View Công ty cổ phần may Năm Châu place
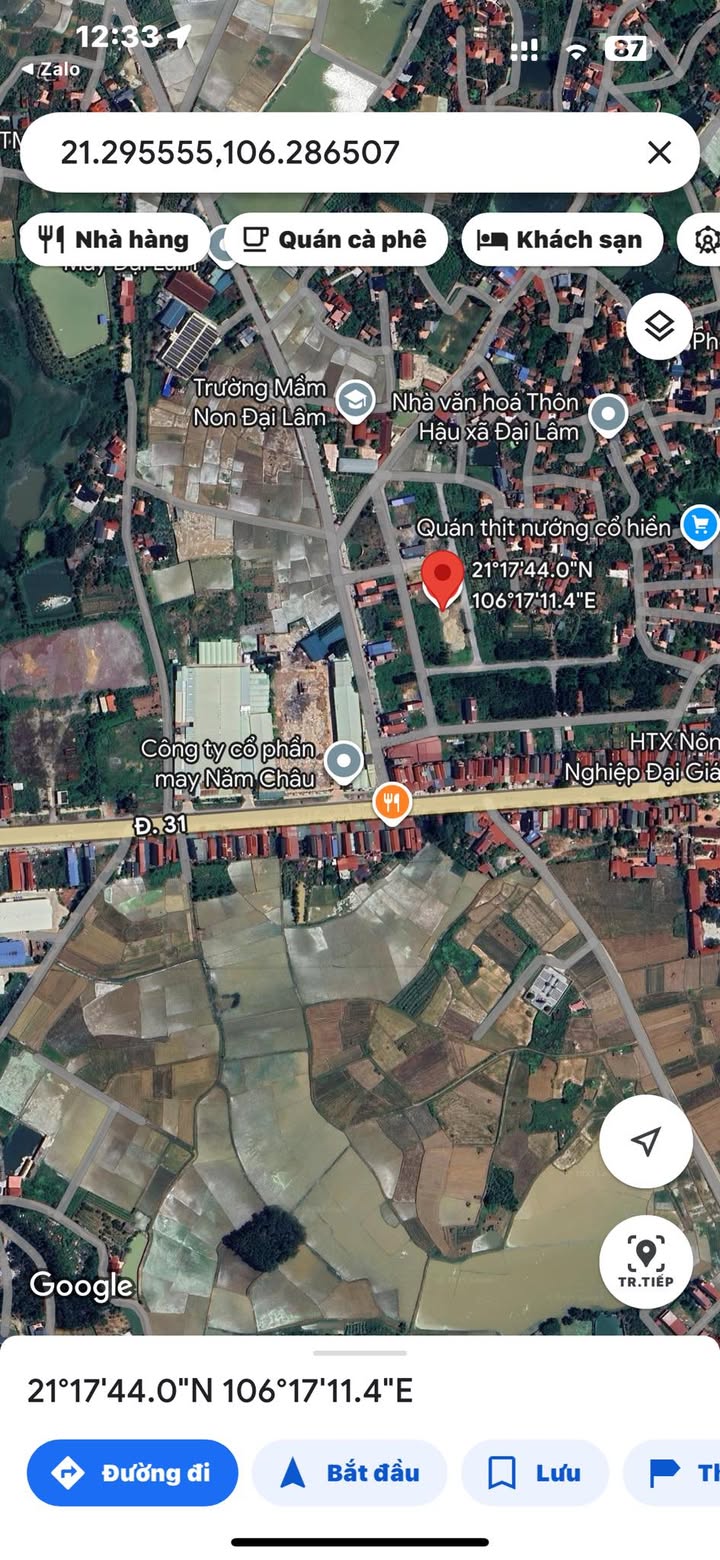The height and width of the screenshot is (1560, 720). tap(345, 761)
